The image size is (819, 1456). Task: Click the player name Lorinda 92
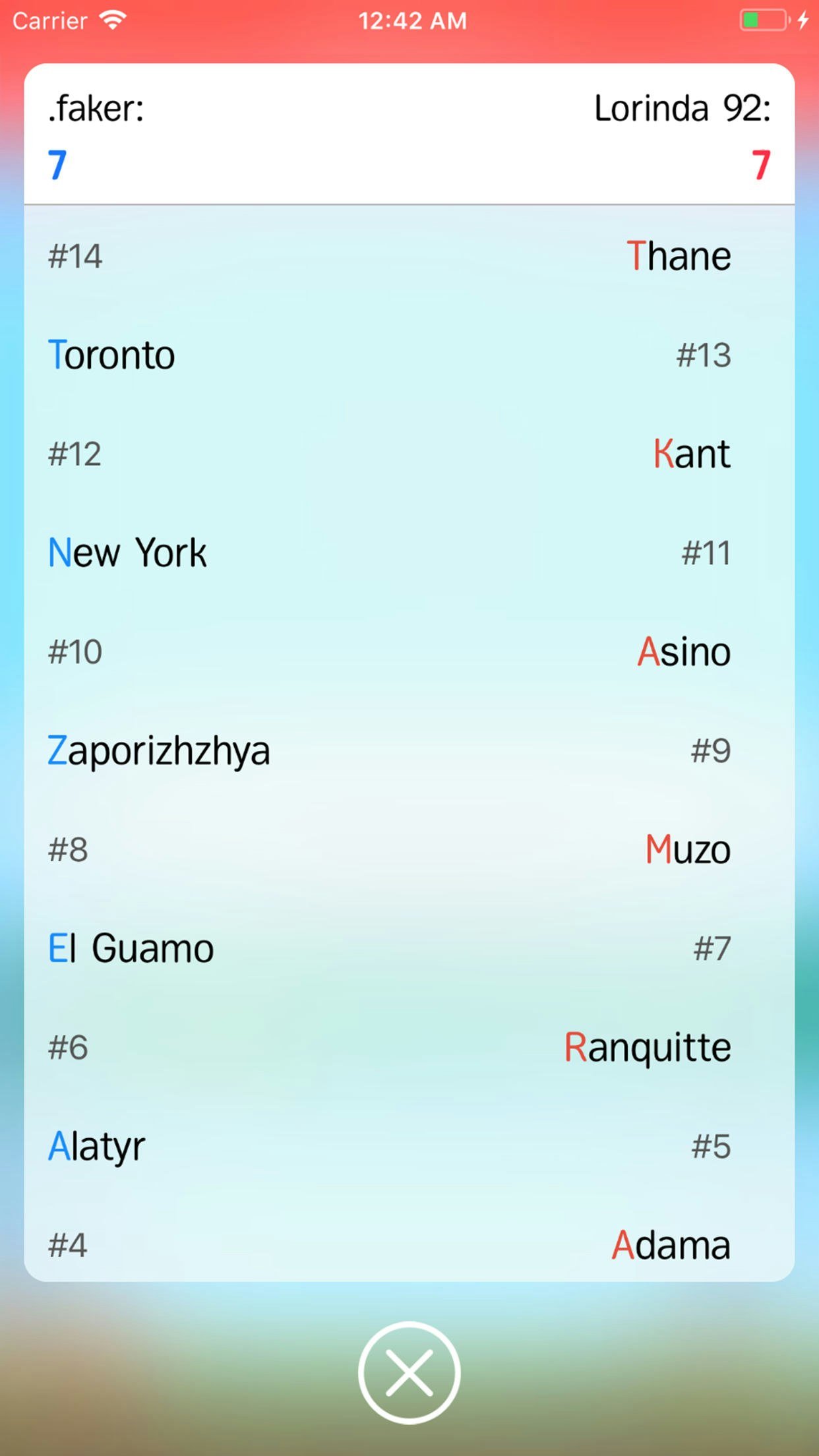click(x=682, y=109)
